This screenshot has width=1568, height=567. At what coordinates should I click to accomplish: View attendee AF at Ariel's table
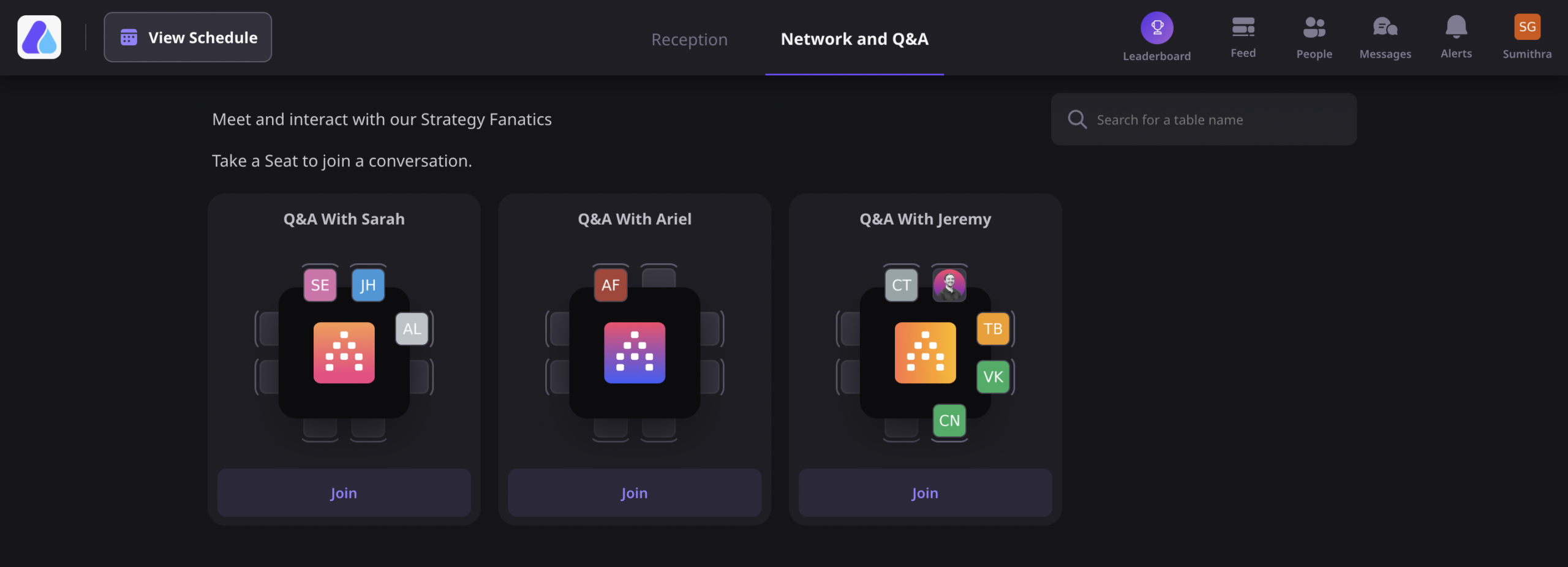pyautogui.click(x=611, y=285)
